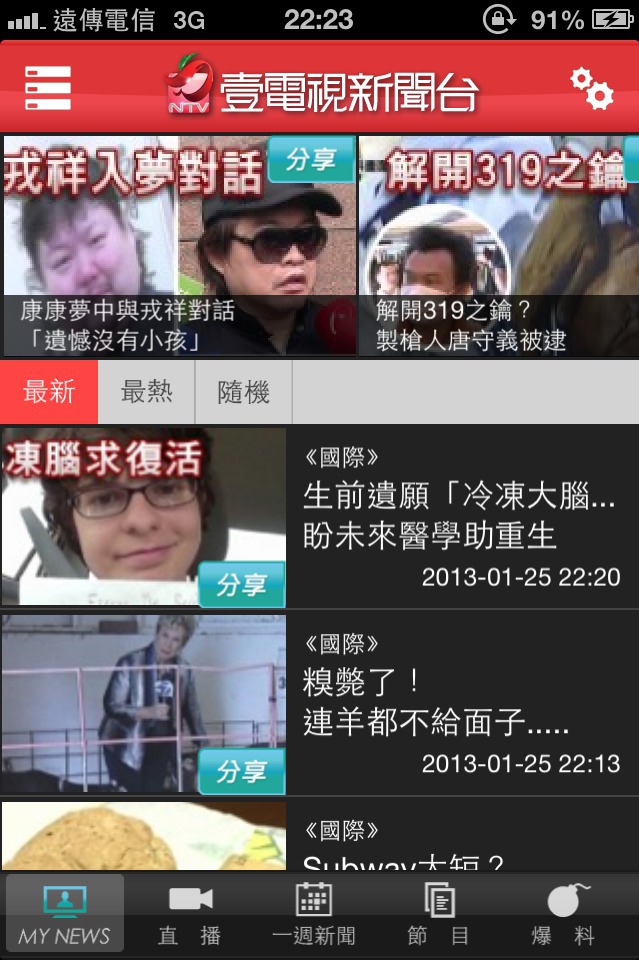Open the 爆料 tip-off tab
Viewport: 639px width, 960px height.
coord(563,914)
